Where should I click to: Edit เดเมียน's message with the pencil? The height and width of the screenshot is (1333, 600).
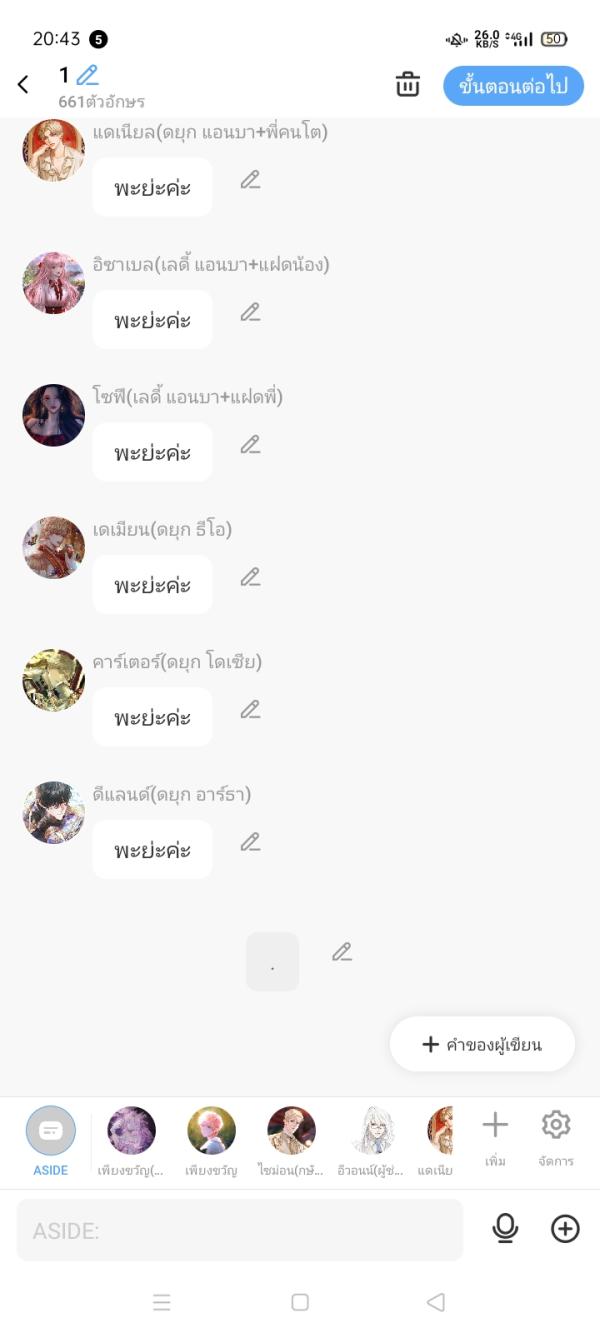tap(250, 577)
